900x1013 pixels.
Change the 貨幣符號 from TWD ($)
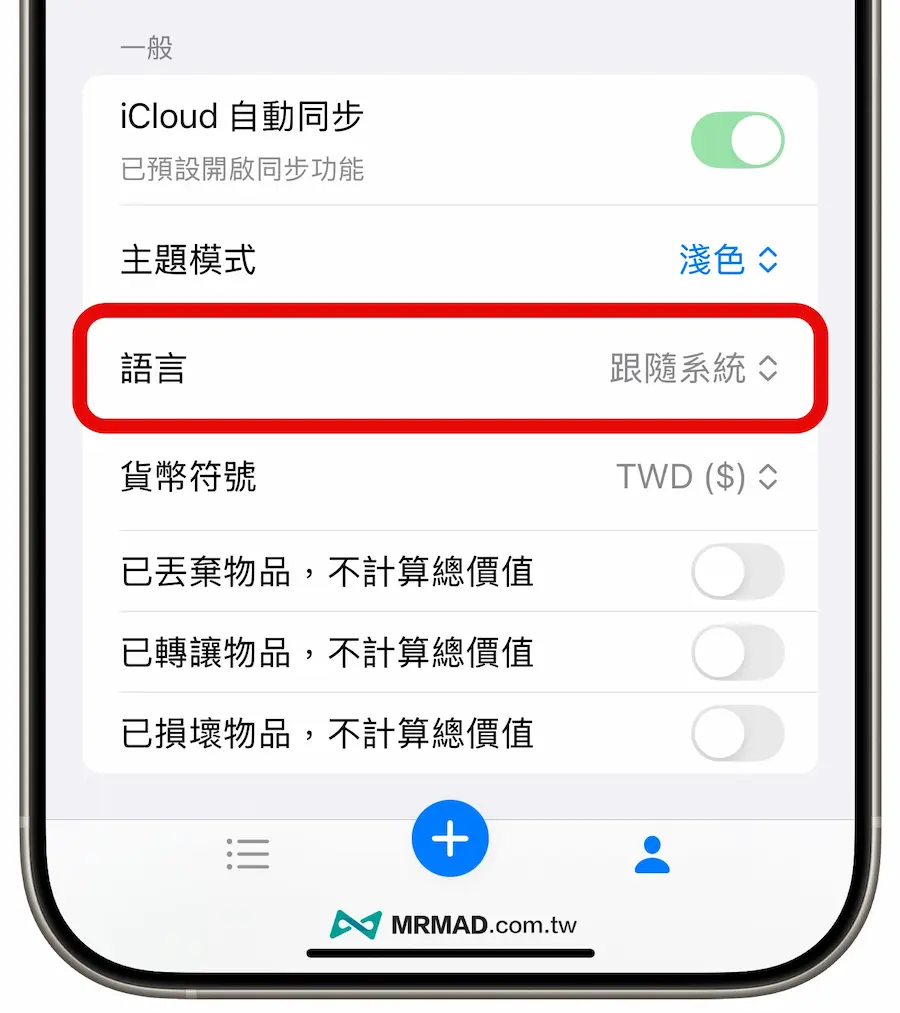tap(696, 477)
